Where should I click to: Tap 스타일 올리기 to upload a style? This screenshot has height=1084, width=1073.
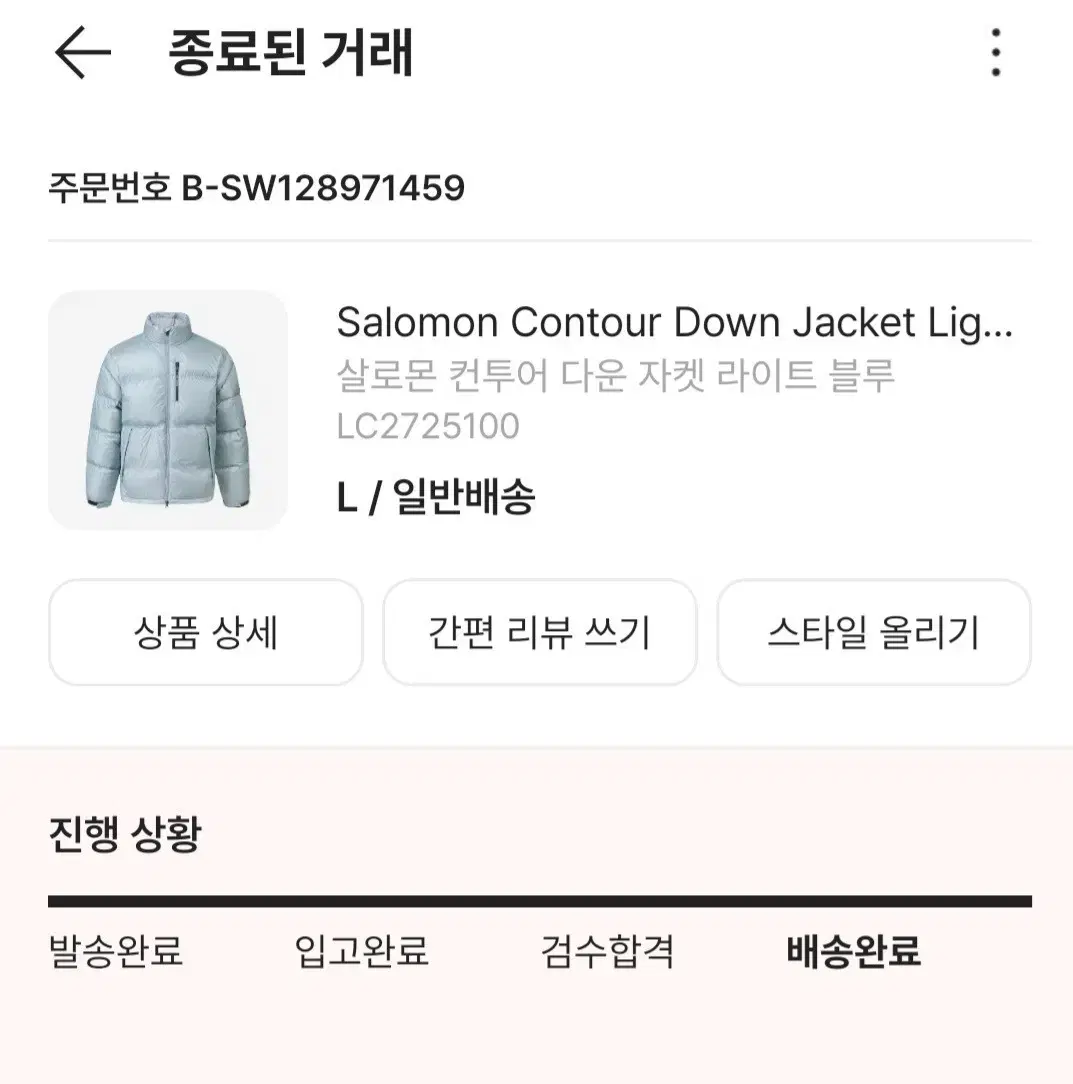(873, 632)
